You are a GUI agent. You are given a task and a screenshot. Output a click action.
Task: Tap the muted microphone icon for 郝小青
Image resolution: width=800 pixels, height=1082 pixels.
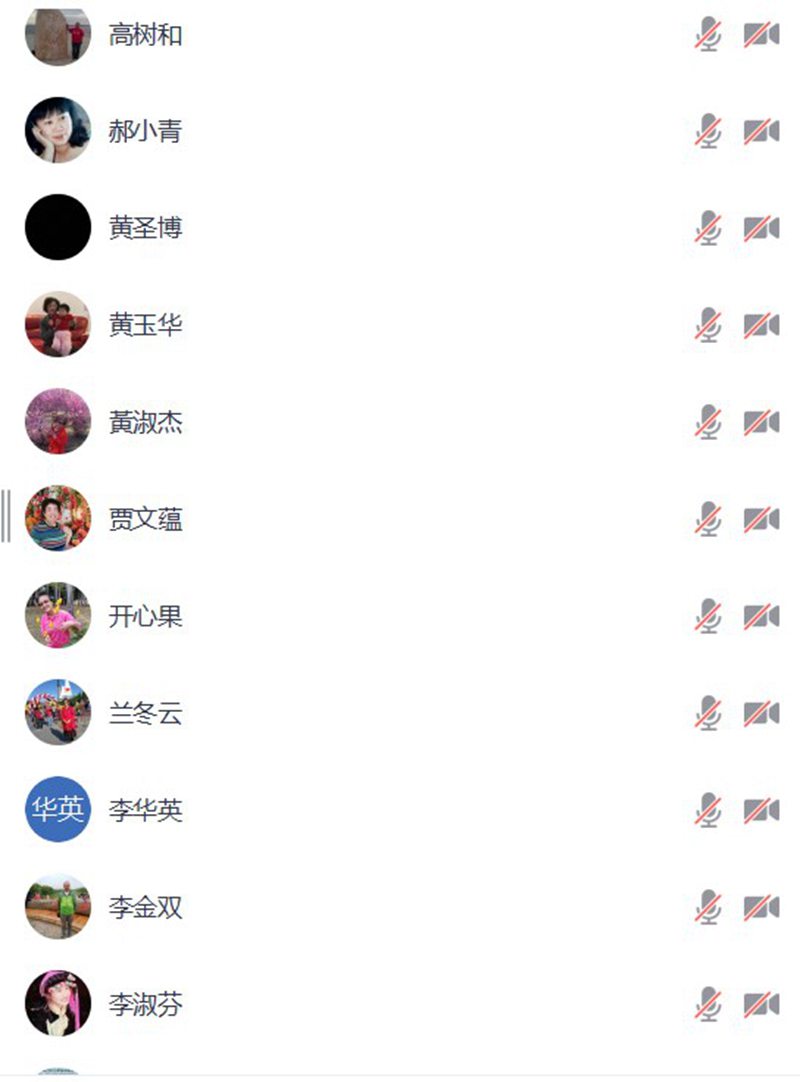(708, 131)
